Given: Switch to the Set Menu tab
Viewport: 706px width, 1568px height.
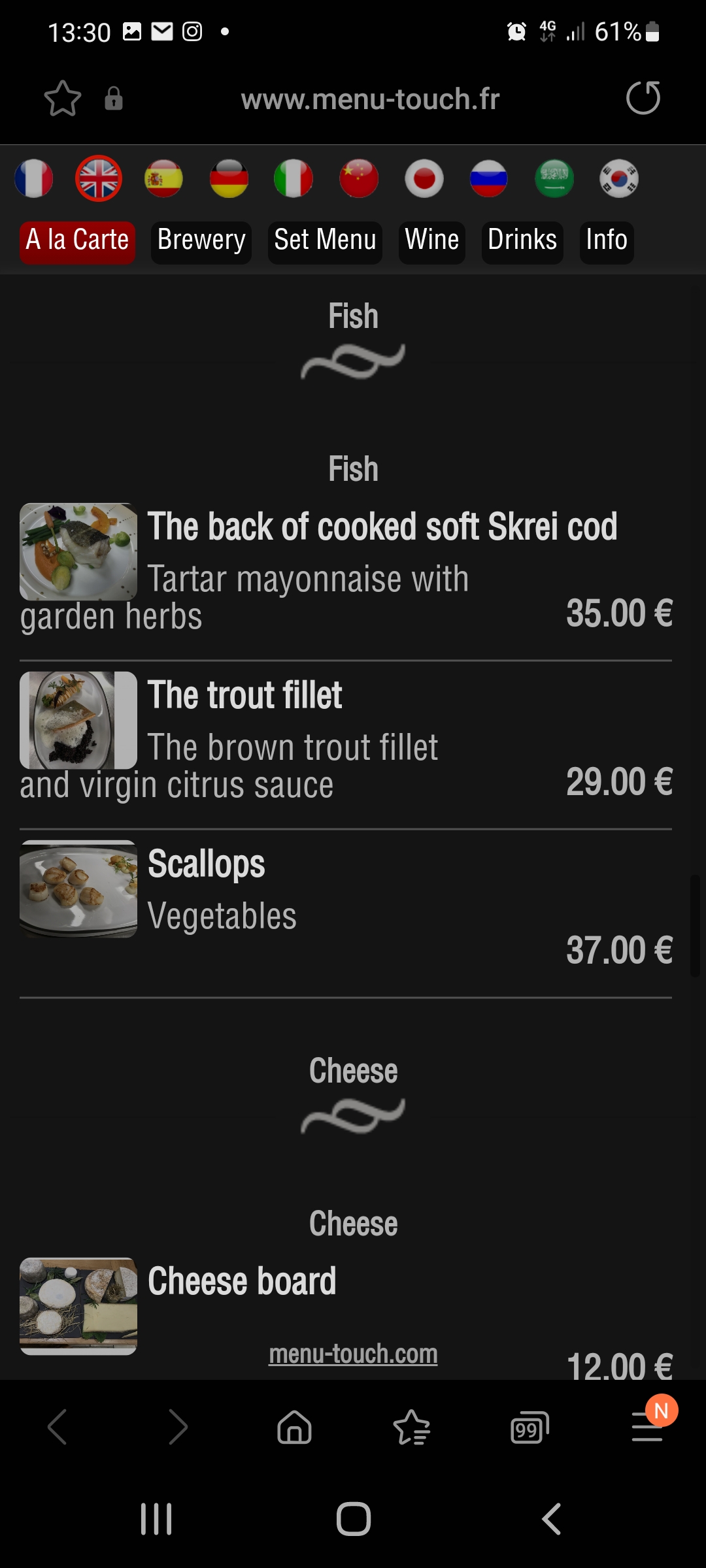Looking at the screenshot, I should point(325,240).
